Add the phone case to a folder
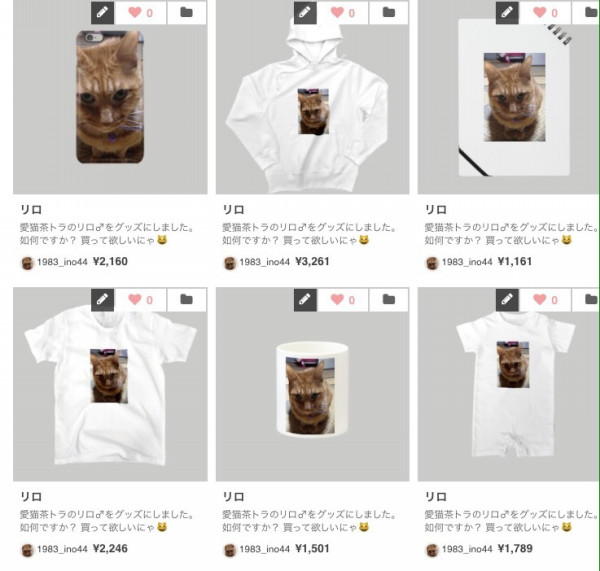The height and width of the screenshot is (571, 600). coord(187,13)
